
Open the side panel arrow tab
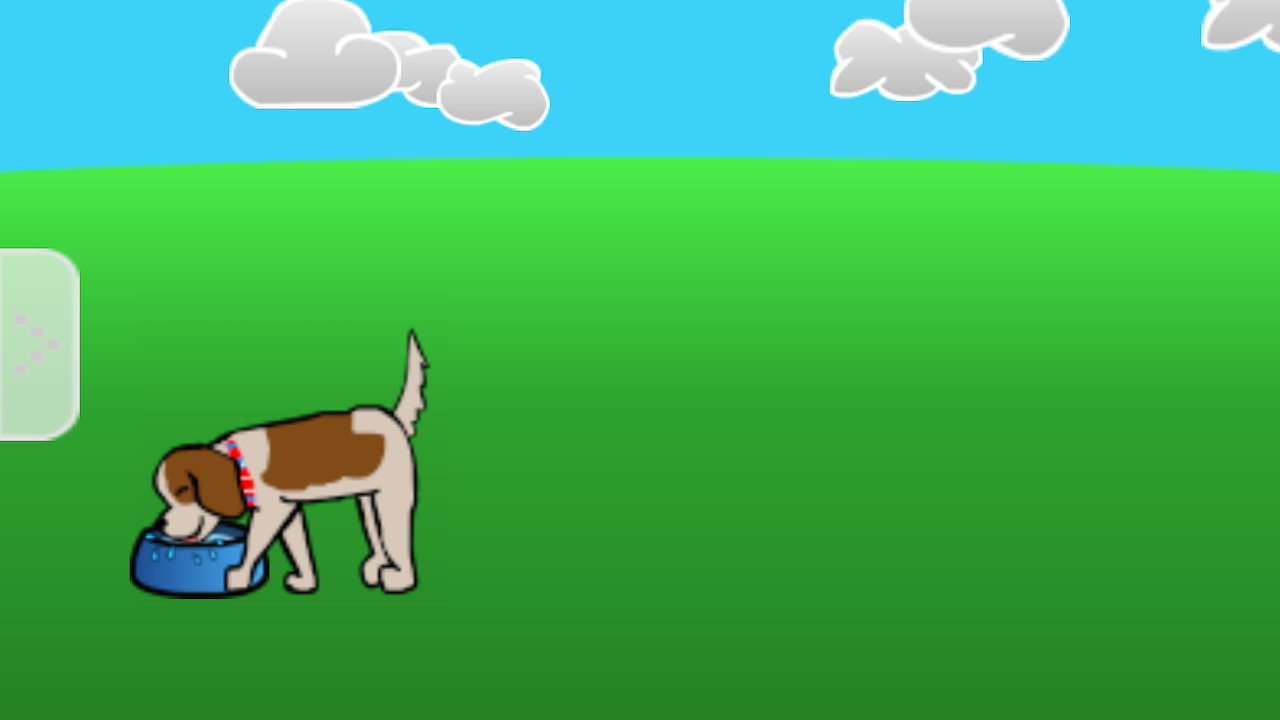[38, 344]
